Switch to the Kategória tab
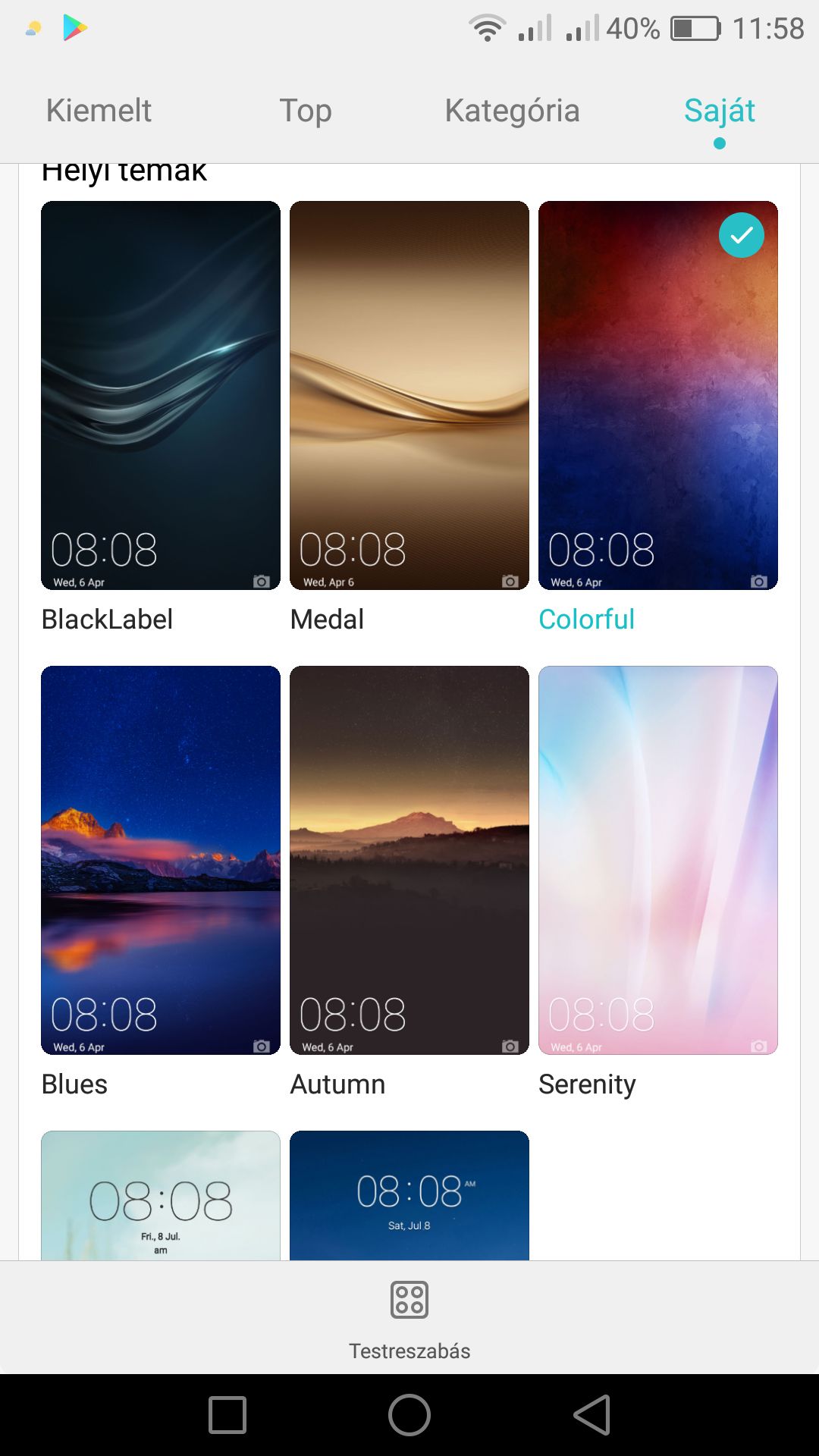This screenshot has width=819, height=1456. 512,111
